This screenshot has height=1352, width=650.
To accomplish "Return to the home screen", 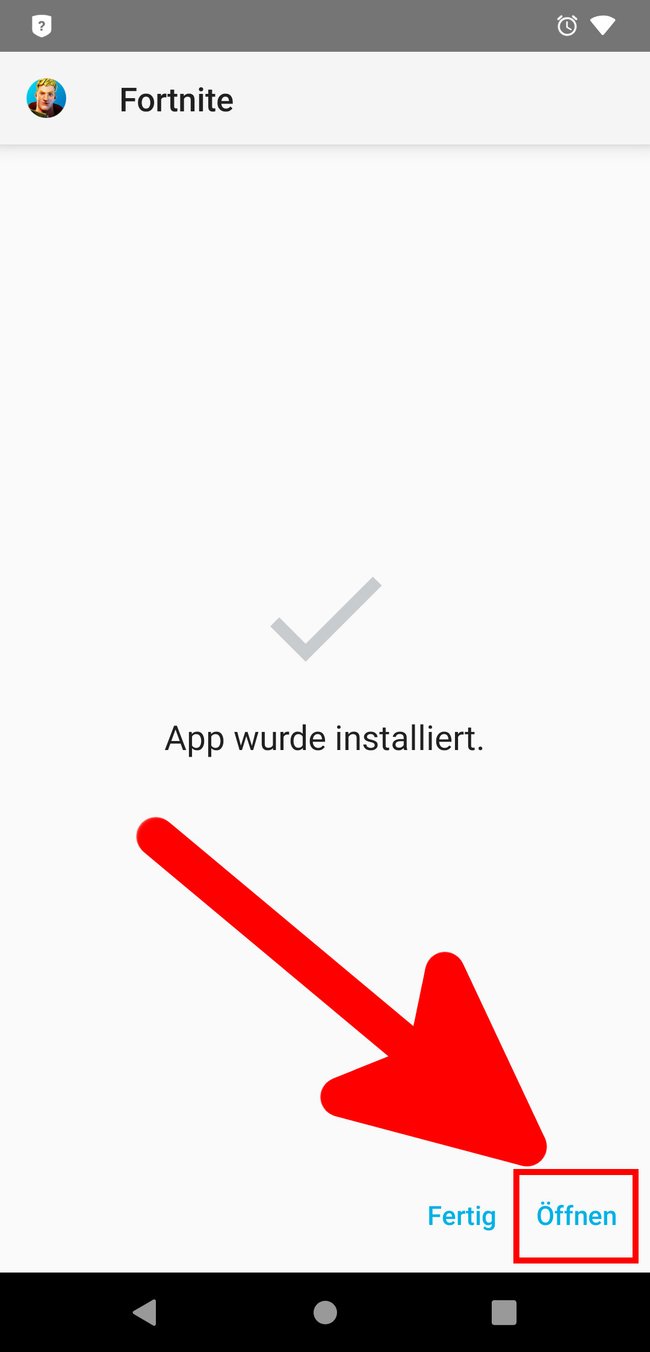I will point(325,1312).
